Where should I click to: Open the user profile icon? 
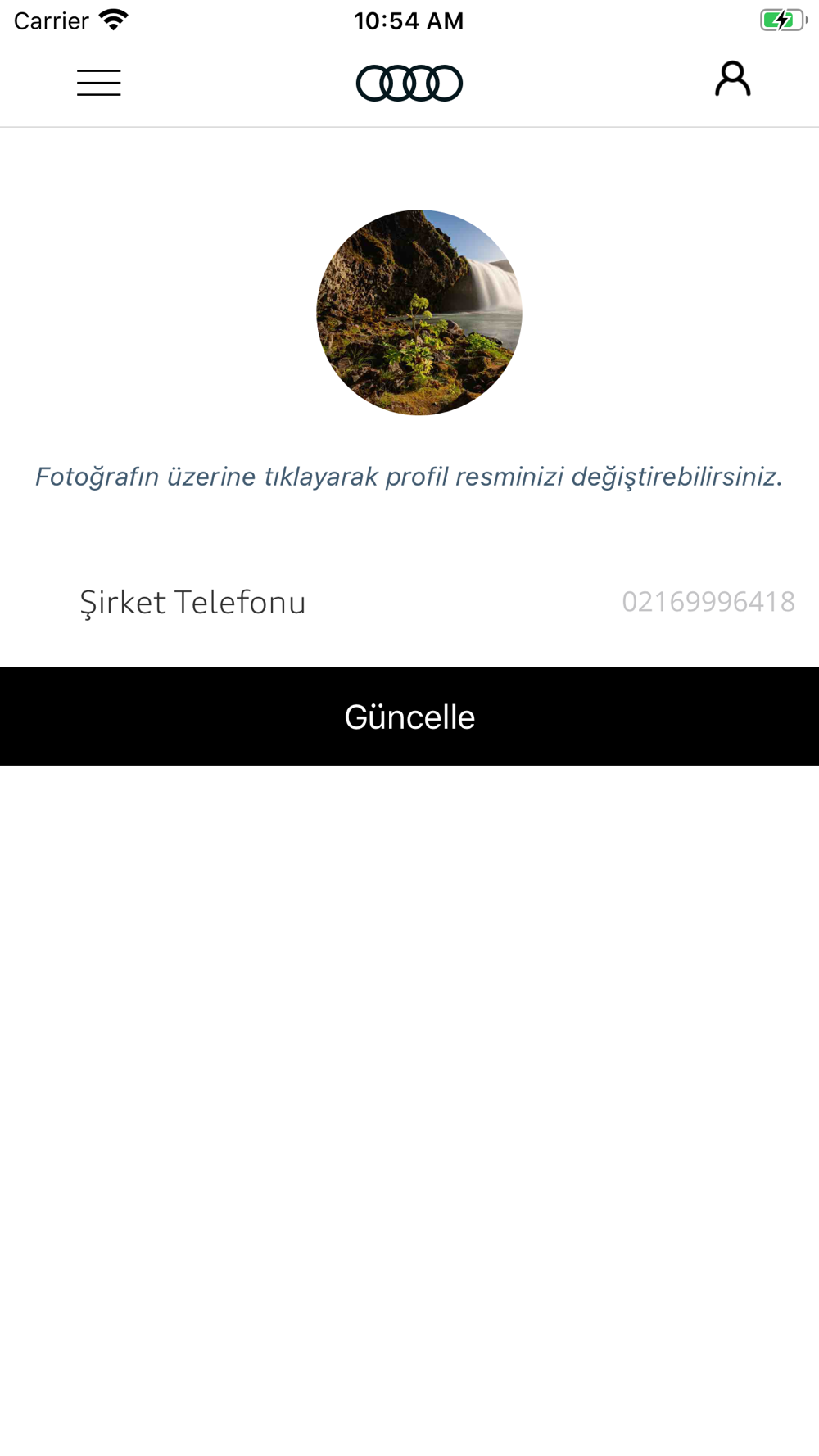click(733, 79)
